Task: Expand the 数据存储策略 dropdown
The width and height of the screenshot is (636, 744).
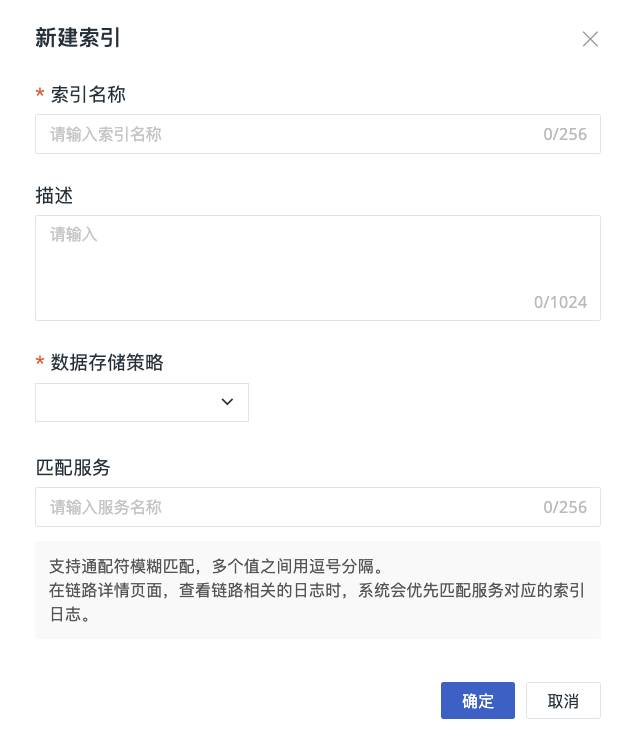Action: [x=142, y=402]
